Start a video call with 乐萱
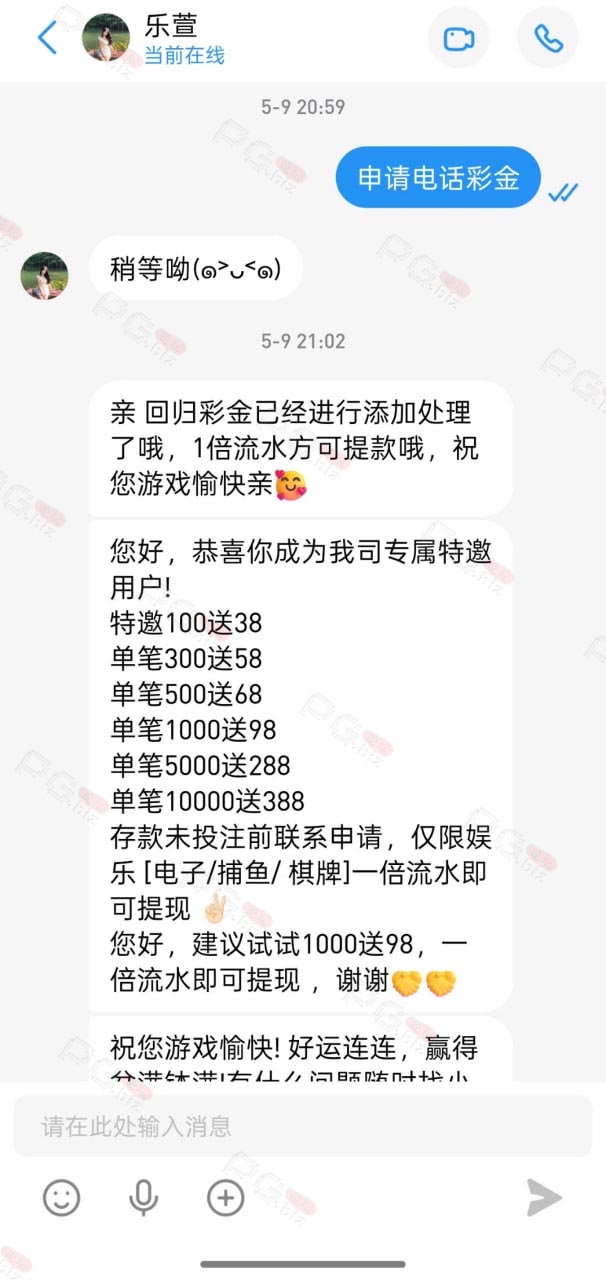The image size is (606, 1280). click(458, 39)
